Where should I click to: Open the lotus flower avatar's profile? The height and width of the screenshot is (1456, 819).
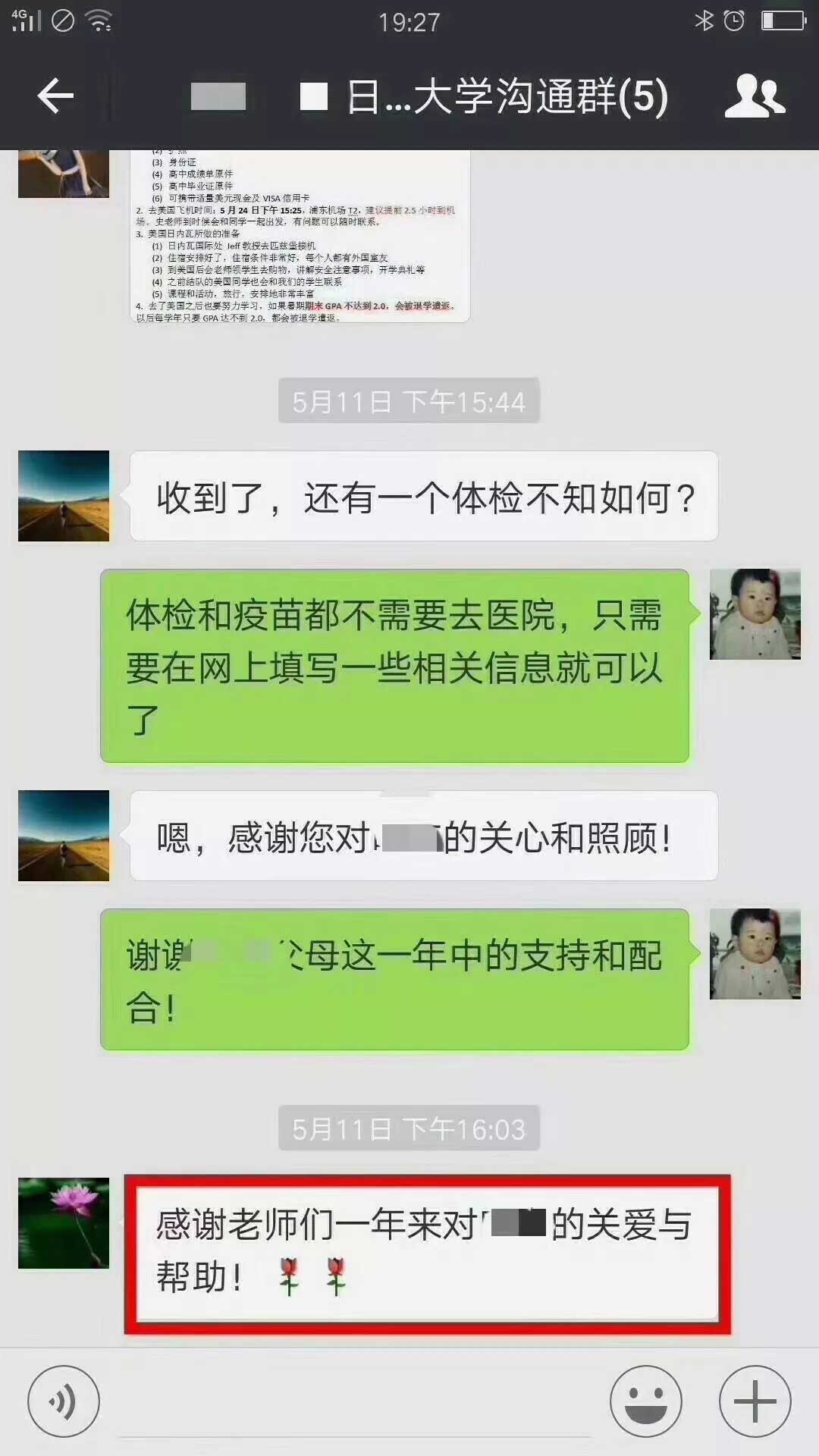pyautogui.click(x=64, y=1222)
